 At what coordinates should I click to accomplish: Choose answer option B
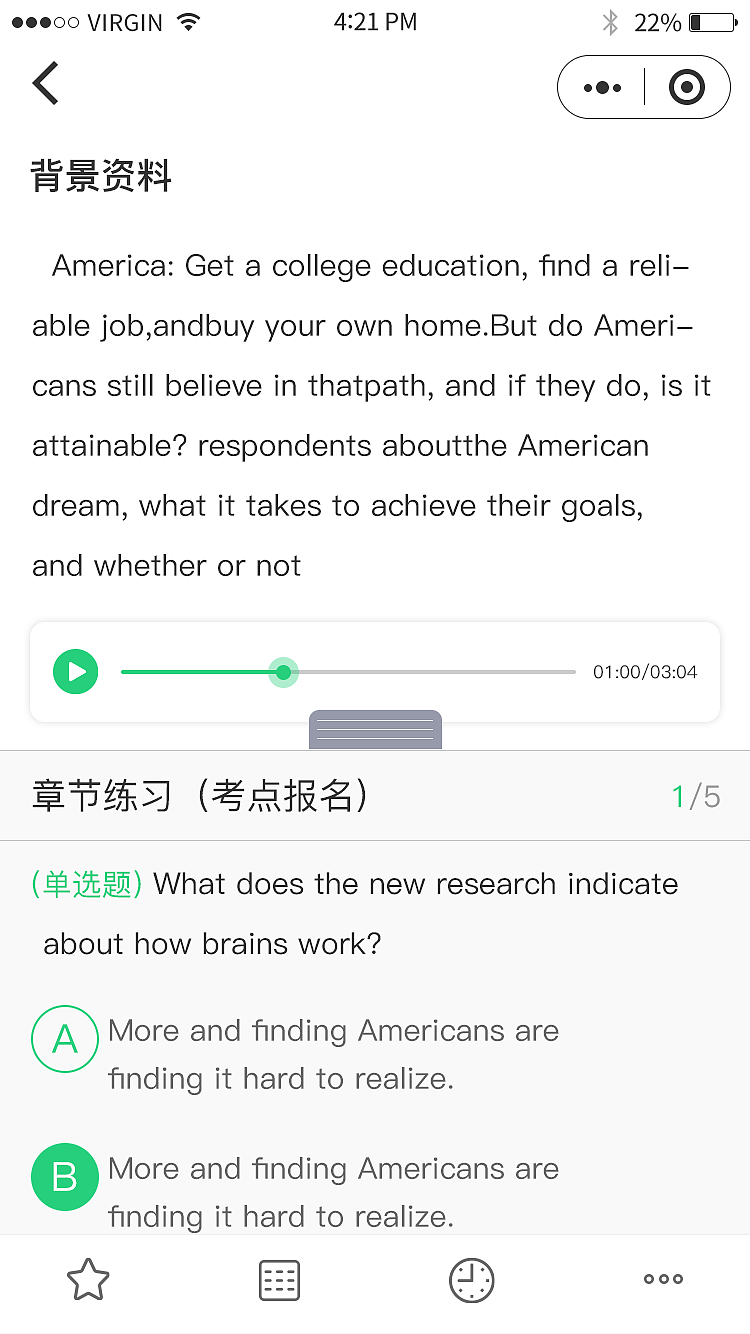(x=65, y=1178)
